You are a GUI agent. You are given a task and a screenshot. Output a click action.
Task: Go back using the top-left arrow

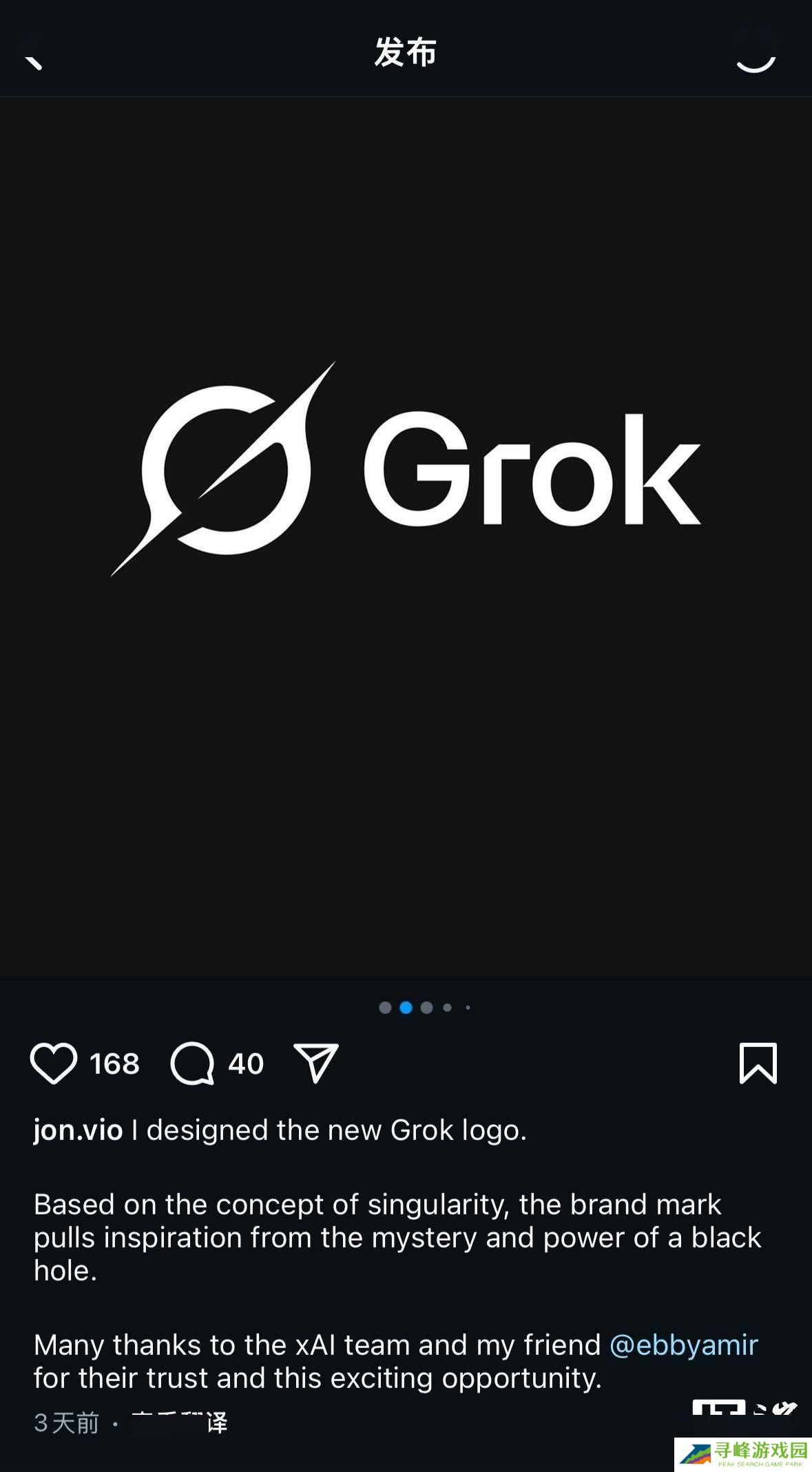[33, 61]
